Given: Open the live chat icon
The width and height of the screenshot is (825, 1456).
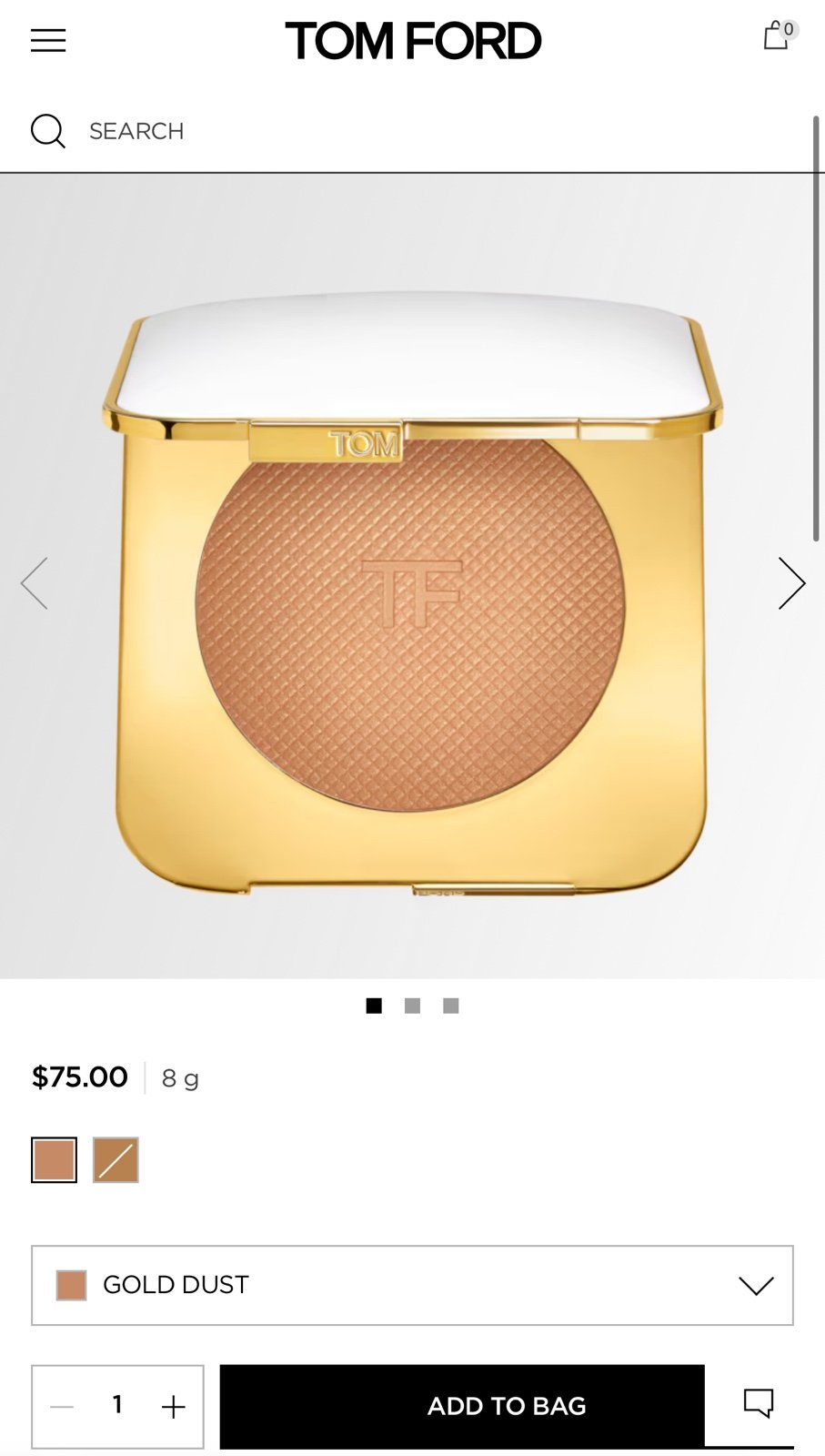Looking at the screenshot, I should click(x=759, y=1402).
